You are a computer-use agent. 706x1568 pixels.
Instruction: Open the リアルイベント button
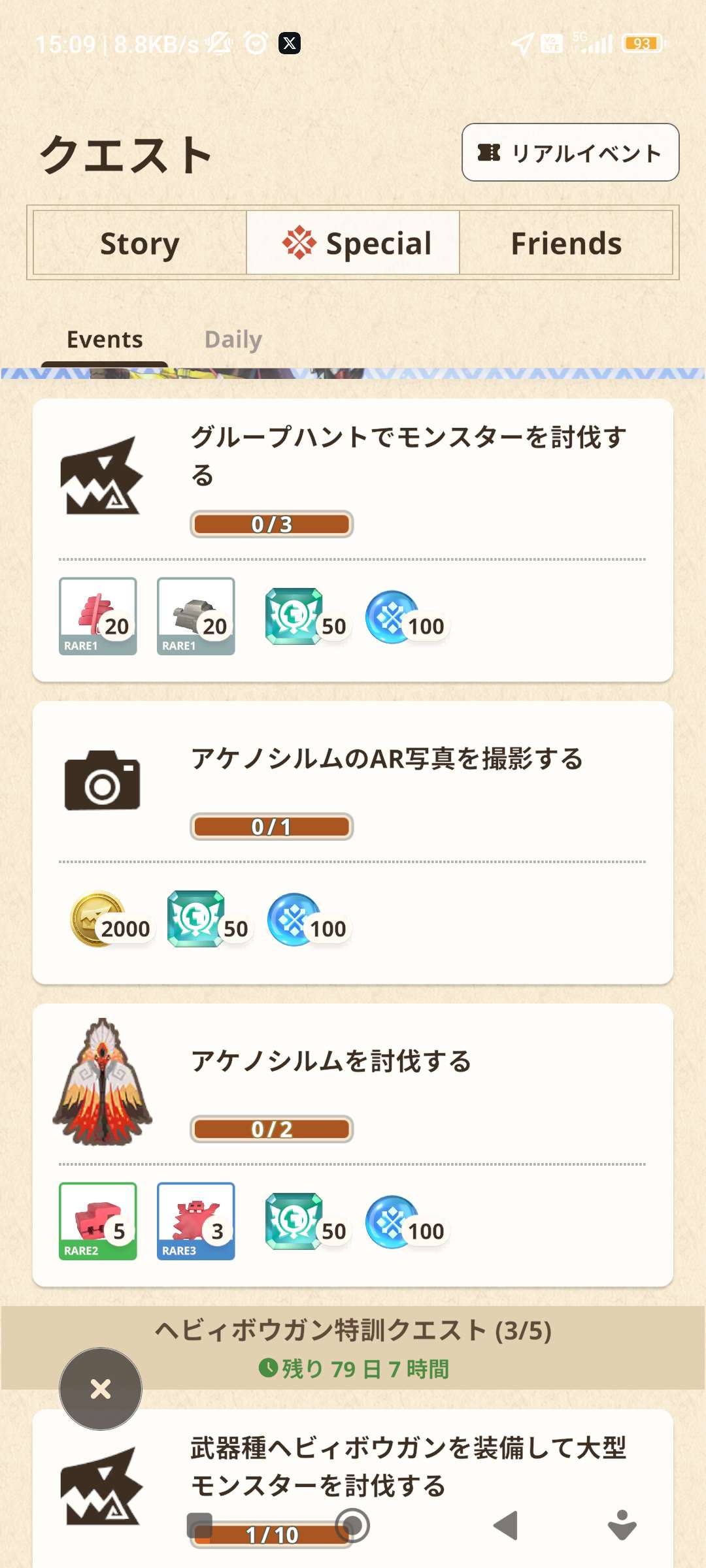(570, 152)
